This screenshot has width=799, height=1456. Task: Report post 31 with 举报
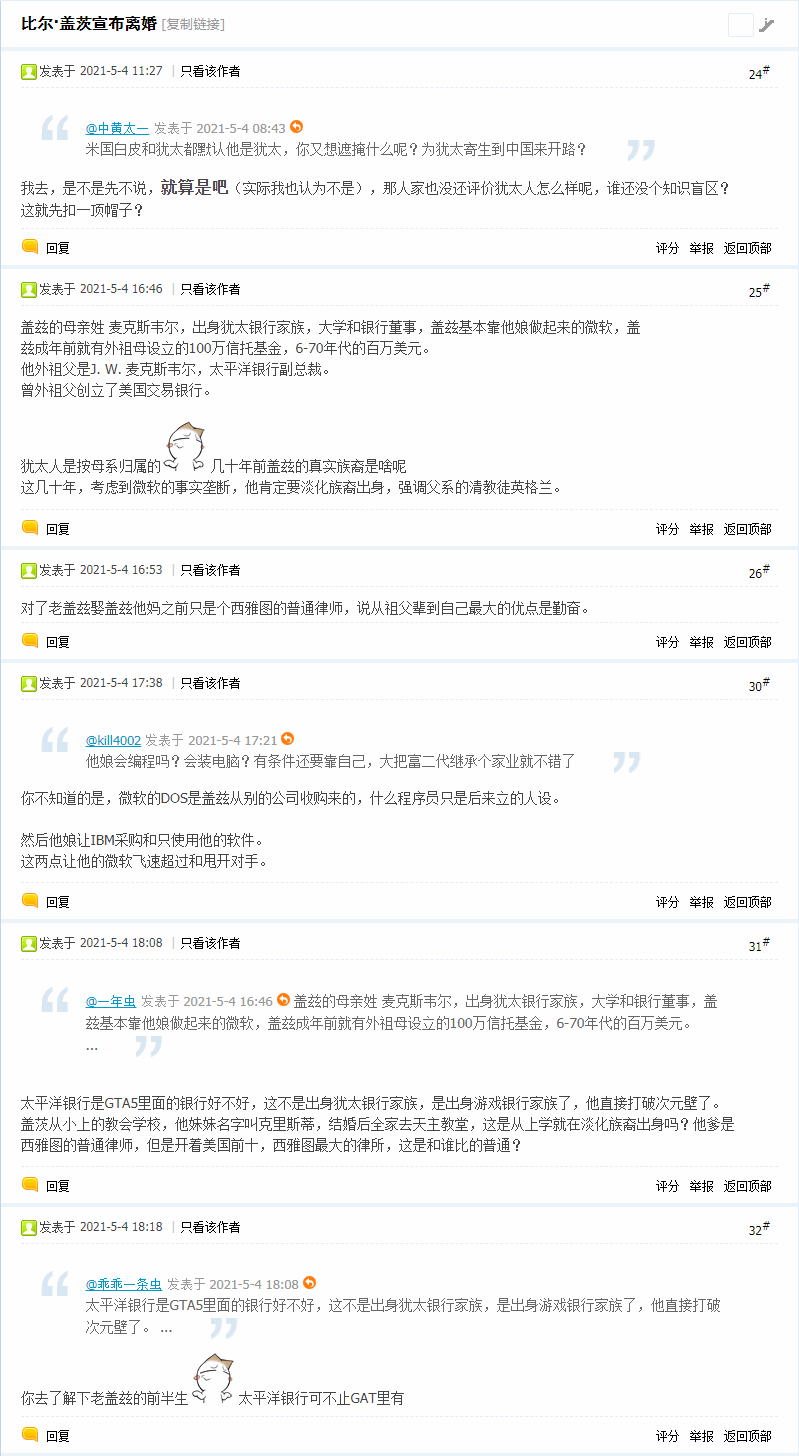pos(701,1186)
